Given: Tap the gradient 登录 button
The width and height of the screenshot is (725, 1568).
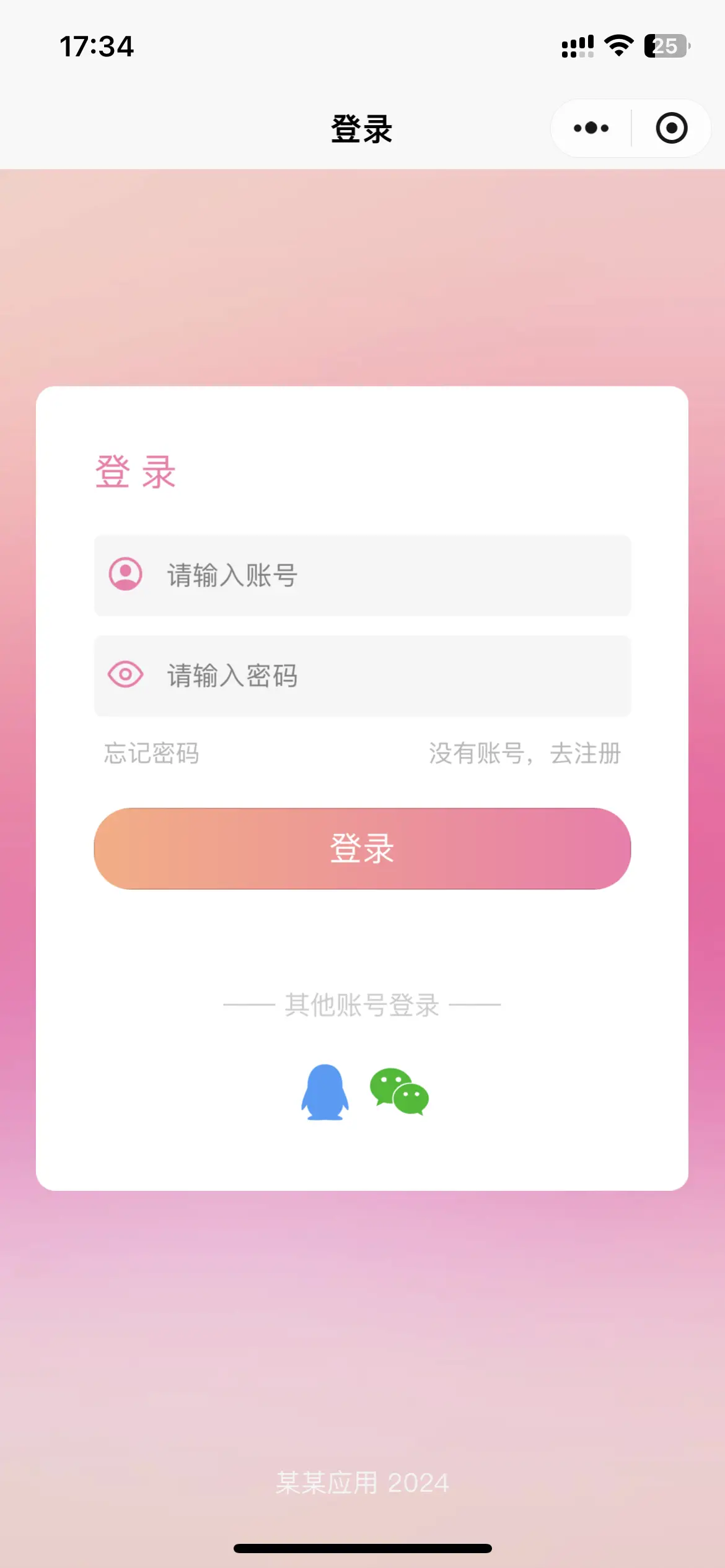Looking at the screenshot, I should tap(362, 848).
